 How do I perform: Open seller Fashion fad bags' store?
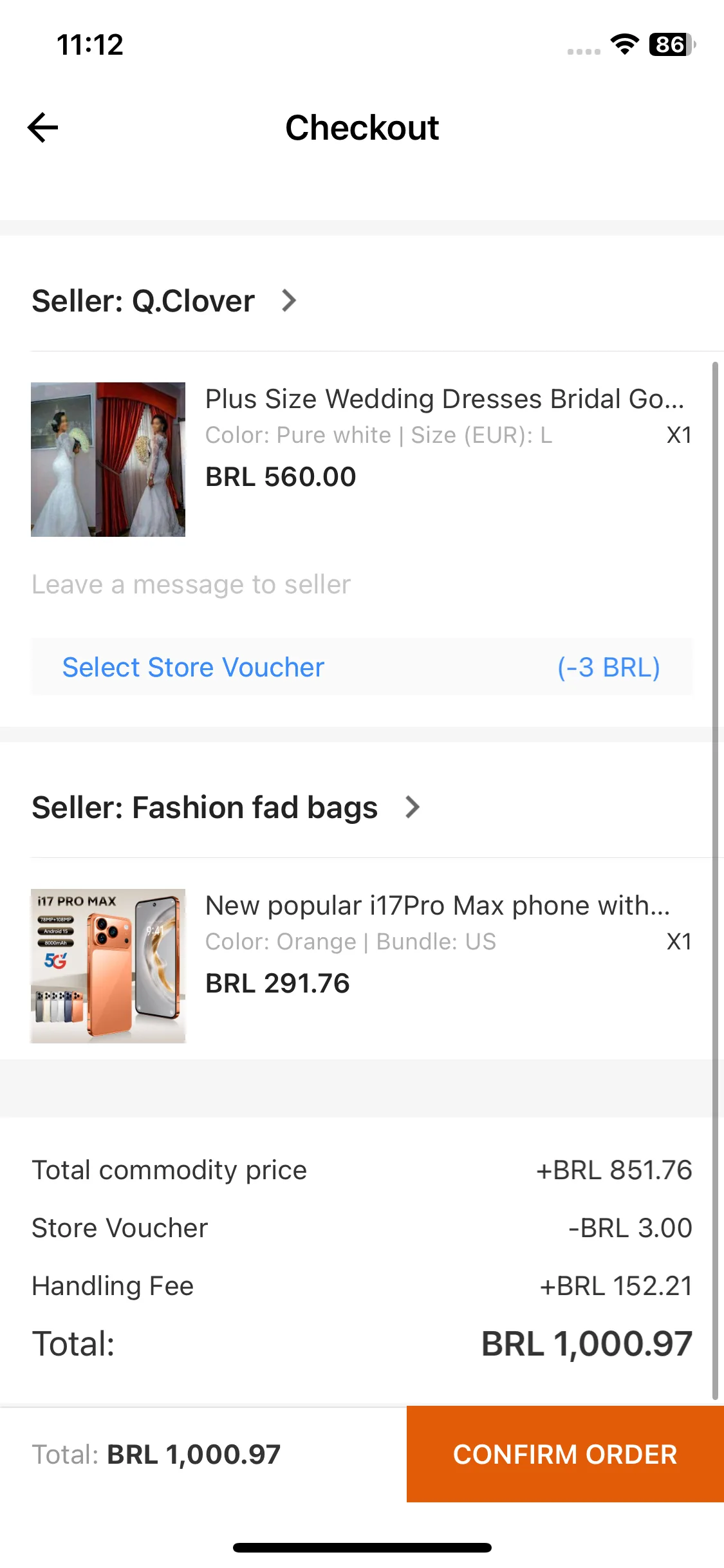[x=225, y=808]
